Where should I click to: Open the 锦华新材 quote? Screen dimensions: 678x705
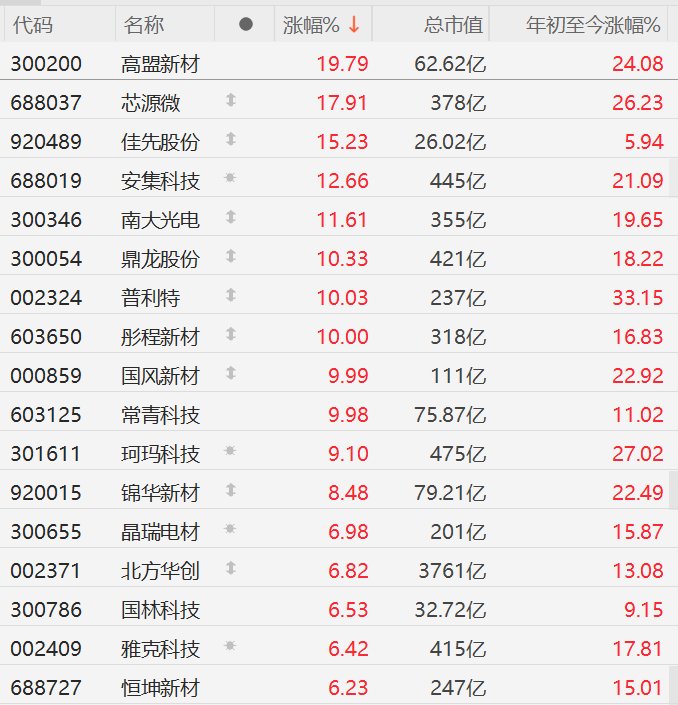click(x=159, y=493)
